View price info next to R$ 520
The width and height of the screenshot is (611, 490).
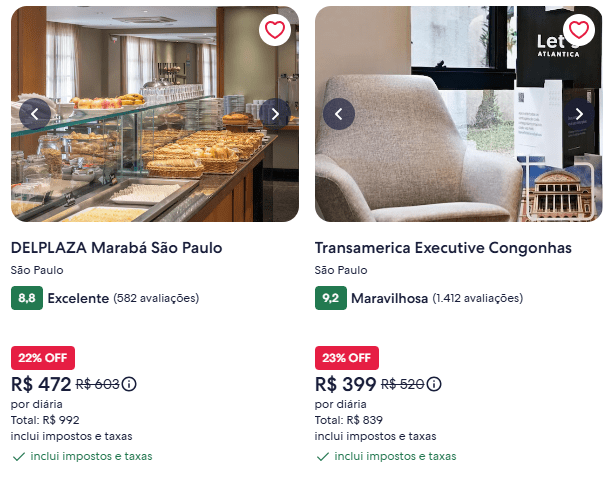tap(433, 384)
